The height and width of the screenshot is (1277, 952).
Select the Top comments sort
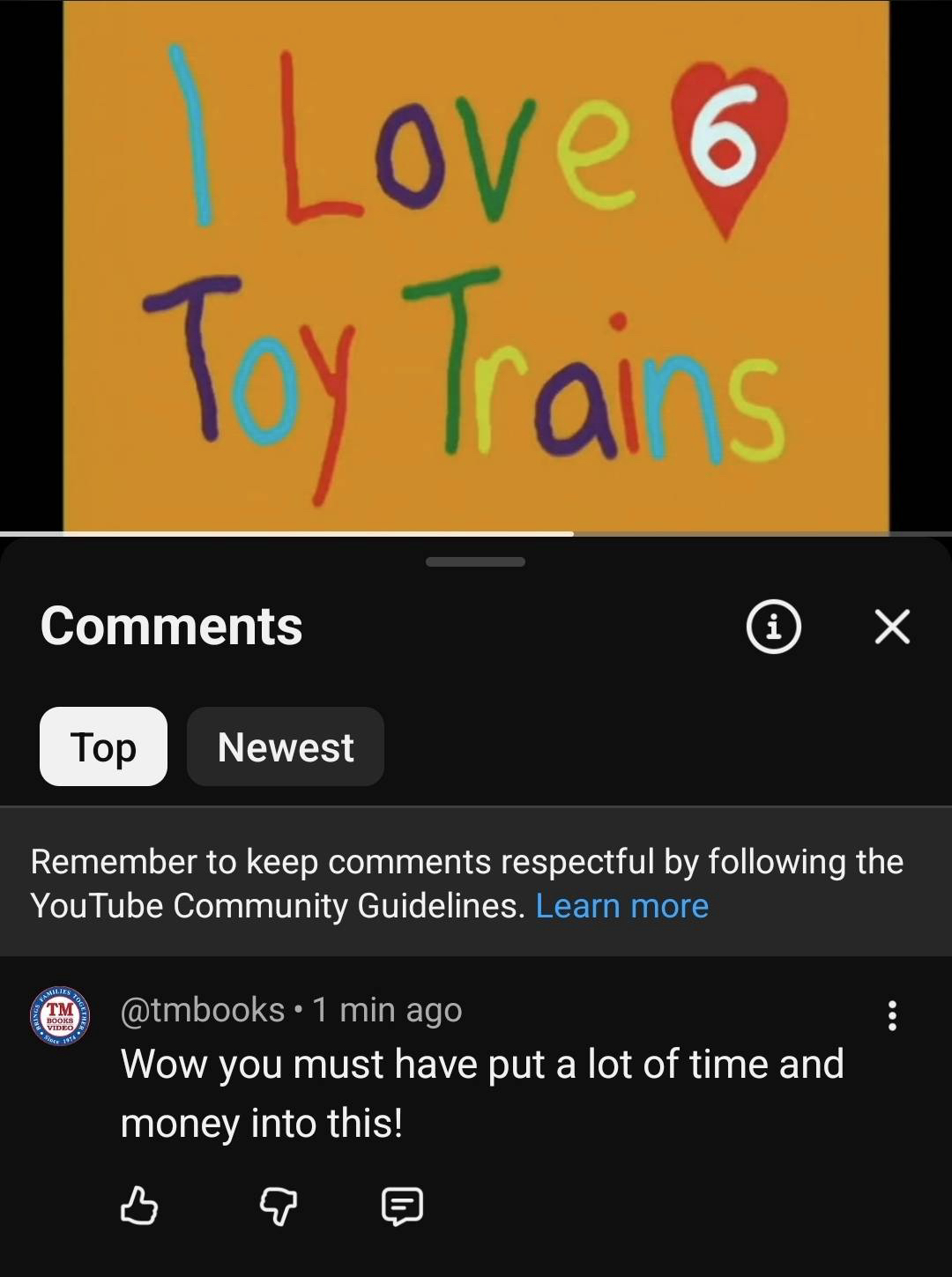point(103,746)
